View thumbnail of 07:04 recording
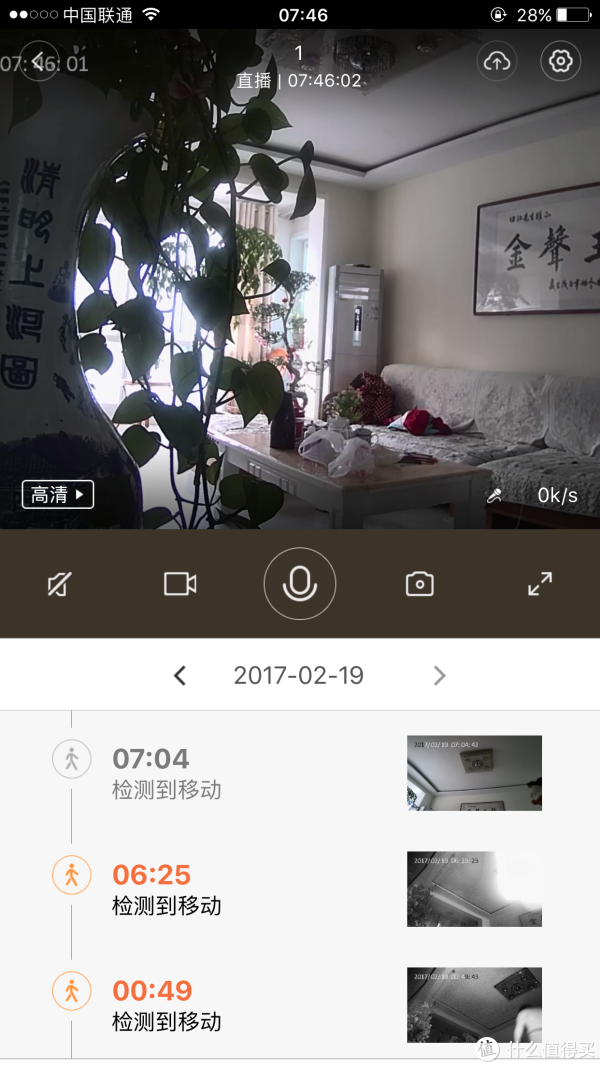 [x=474, y=773]
